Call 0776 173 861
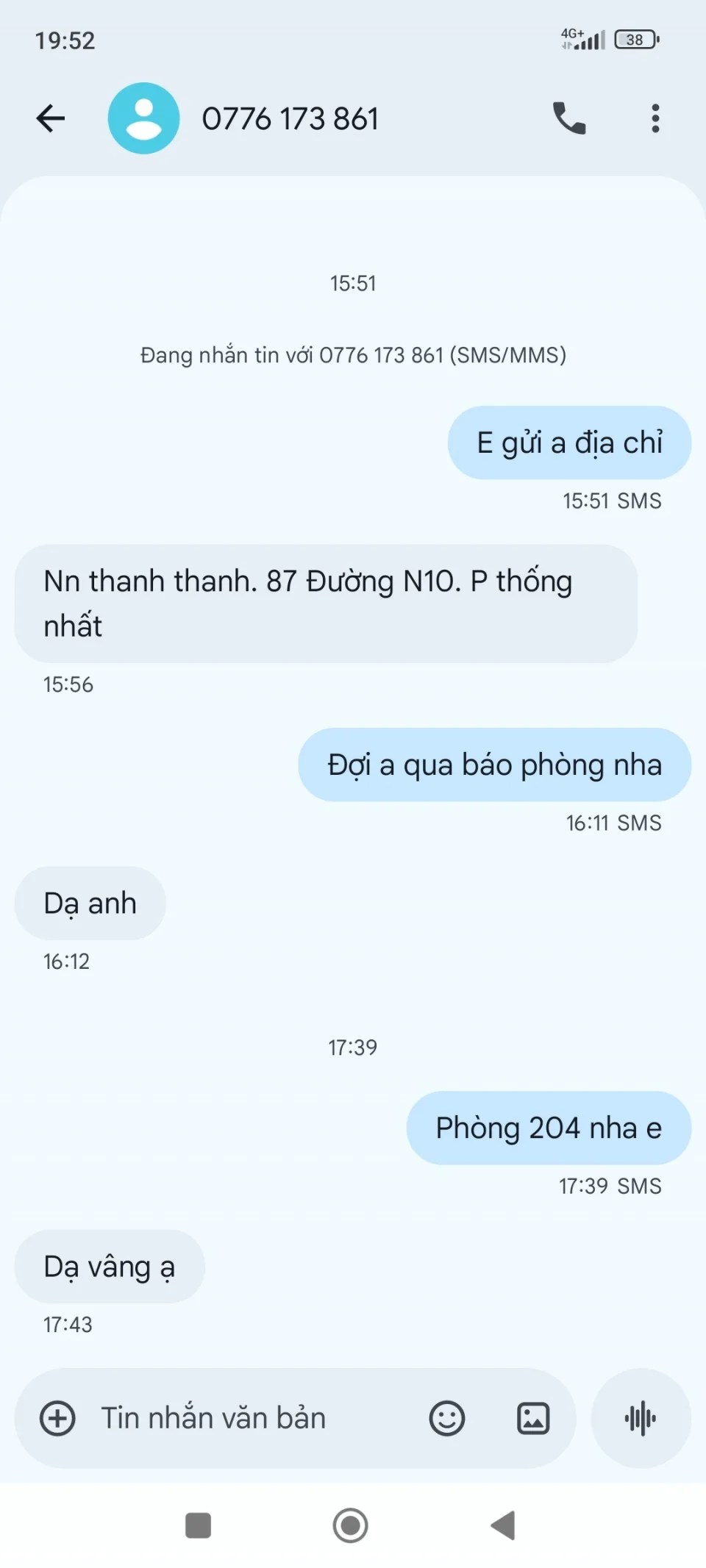 coord(569,118)
